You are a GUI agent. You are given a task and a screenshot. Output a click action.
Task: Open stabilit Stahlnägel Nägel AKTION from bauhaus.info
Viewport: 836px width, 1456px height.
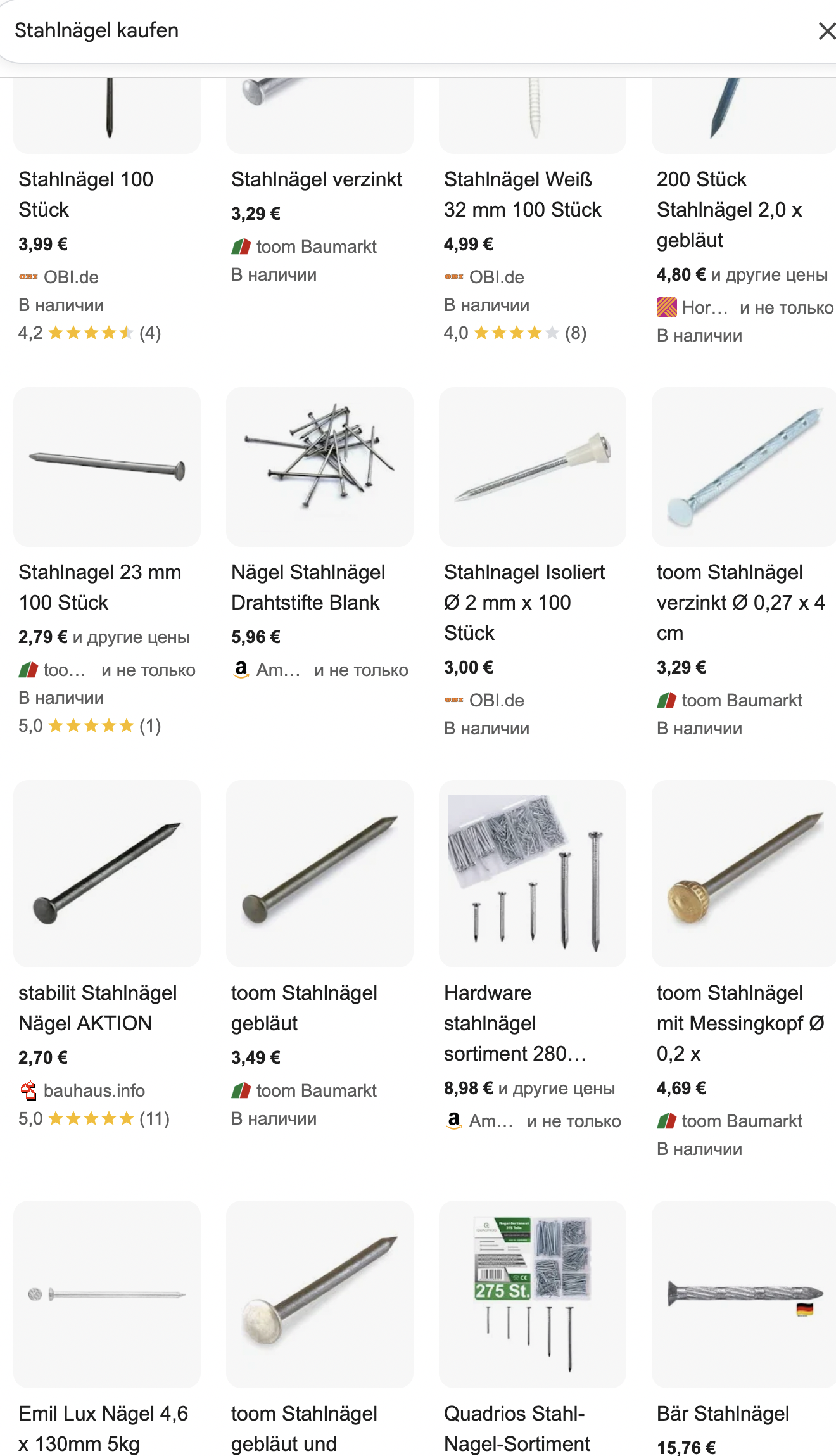click(98, 1007)
